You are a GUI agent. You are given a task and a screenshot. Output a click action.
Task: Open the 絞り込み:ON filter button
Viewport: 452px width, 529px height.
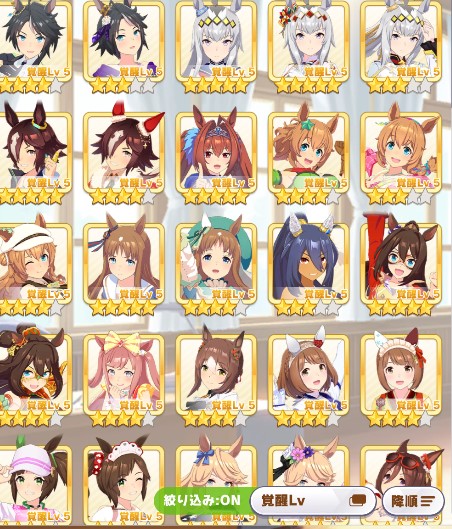pos(204,500)
